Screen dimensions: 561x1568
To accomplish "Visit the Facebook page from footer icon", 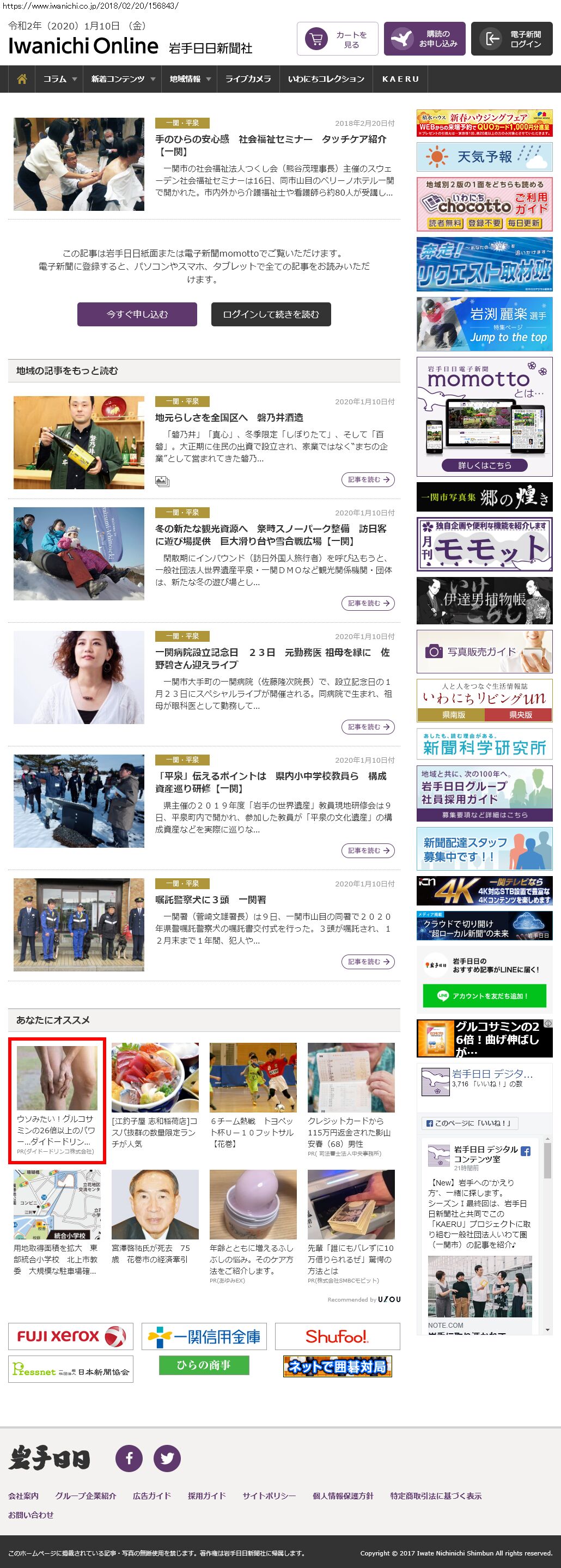I will pos(129,1458).
